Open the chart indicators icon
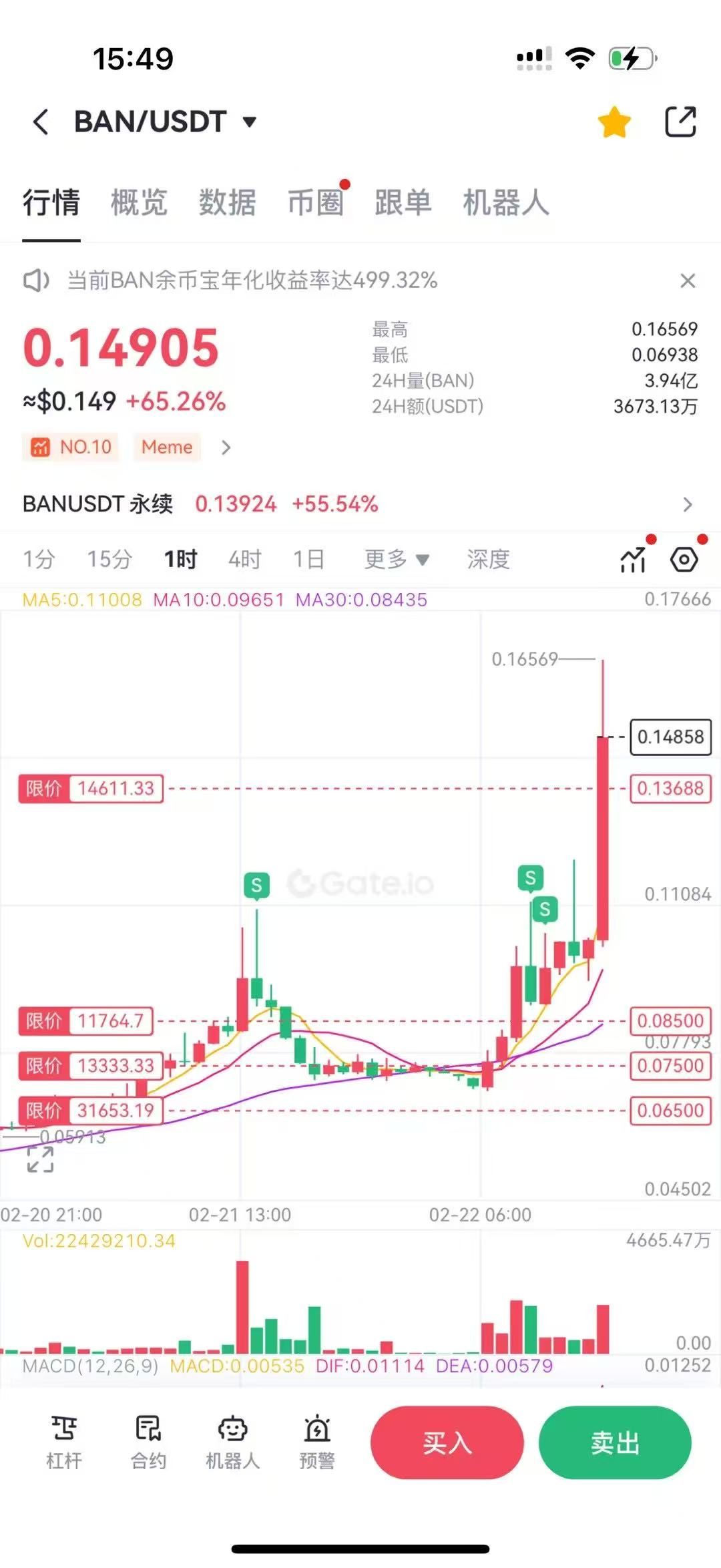721x1568 pixels. tap(633, 560)
